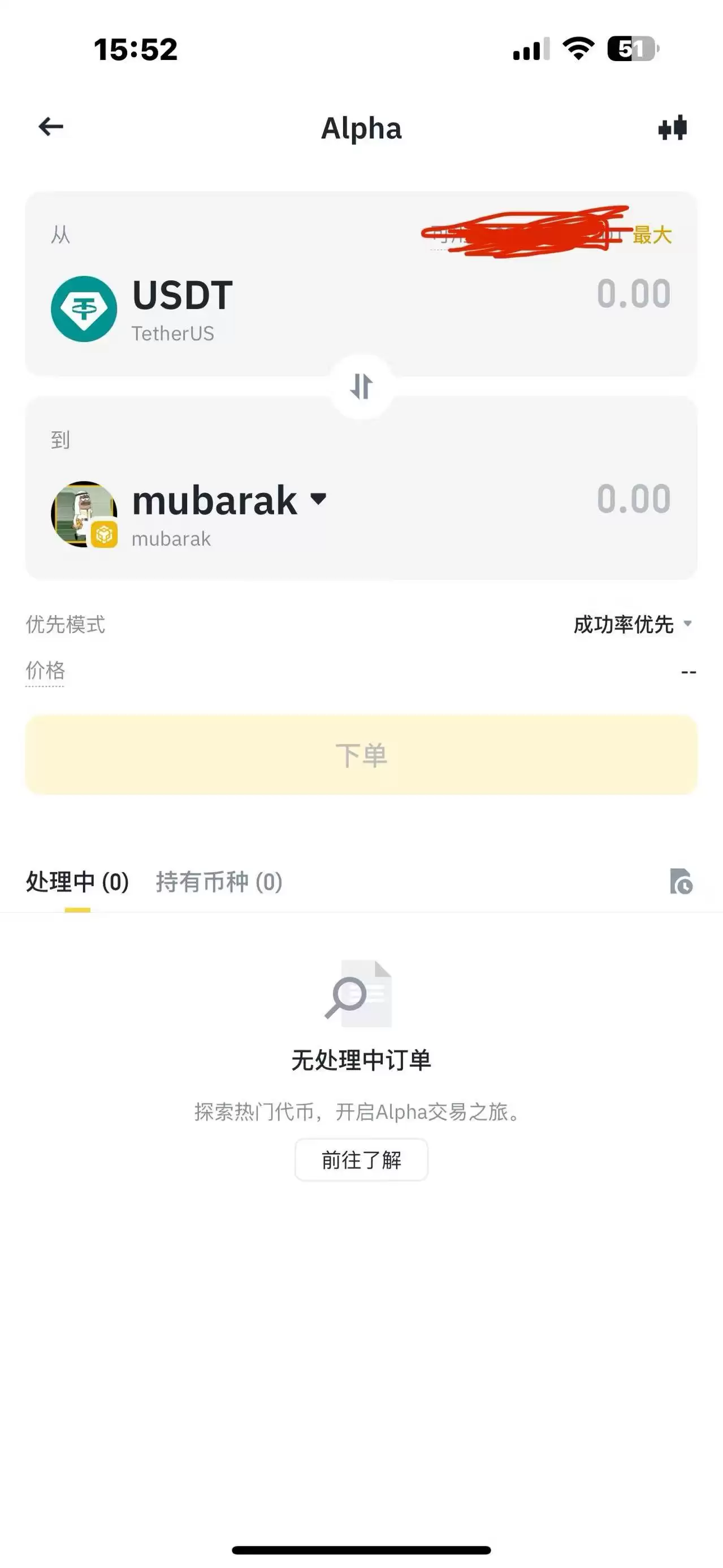Viewport: 723px width, 1568px height.
Task: Click the 前往了解 explore button
Action: tap(361, 1159)
